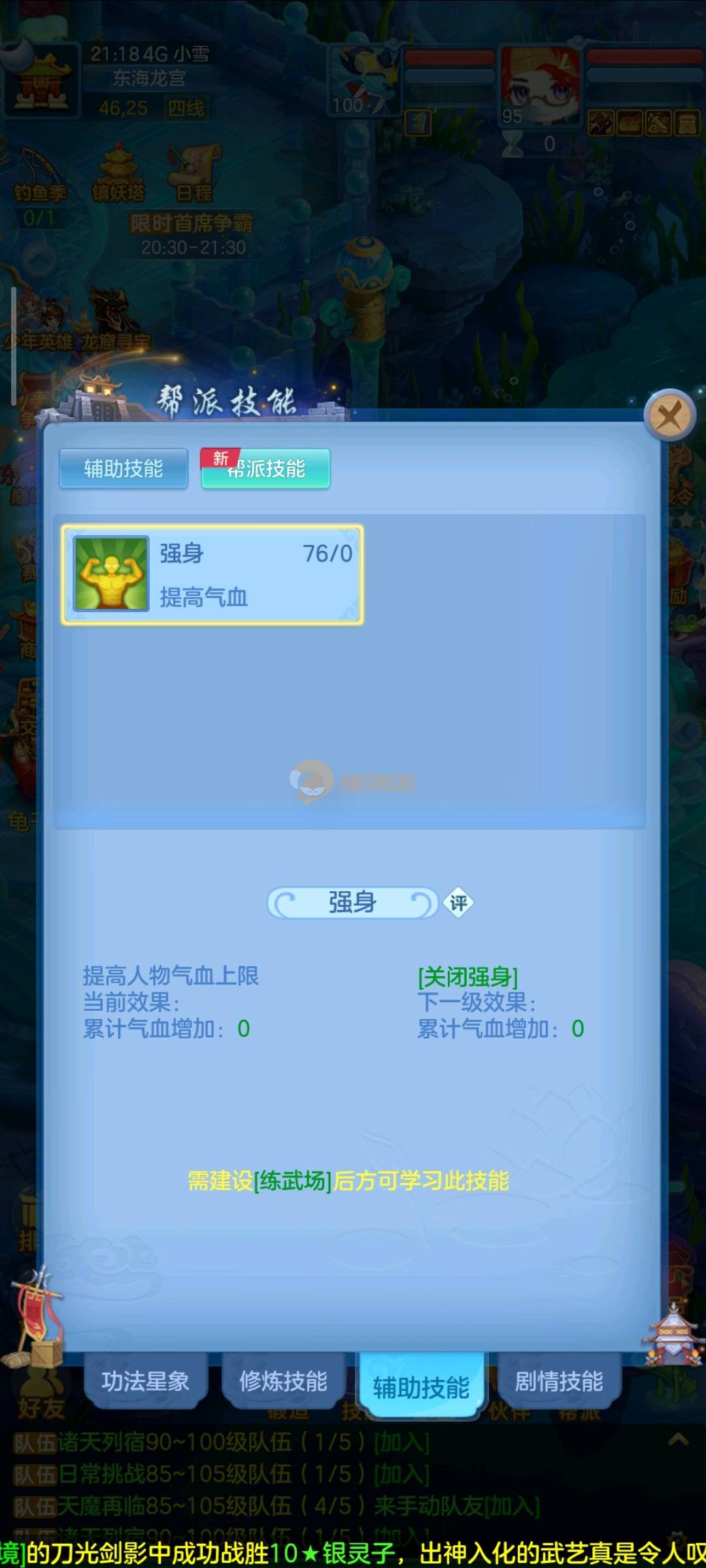The image size is (706, 1568).
Task: Switch to the 功法星象 bottom tab
Action: (x=145, y=1381)
